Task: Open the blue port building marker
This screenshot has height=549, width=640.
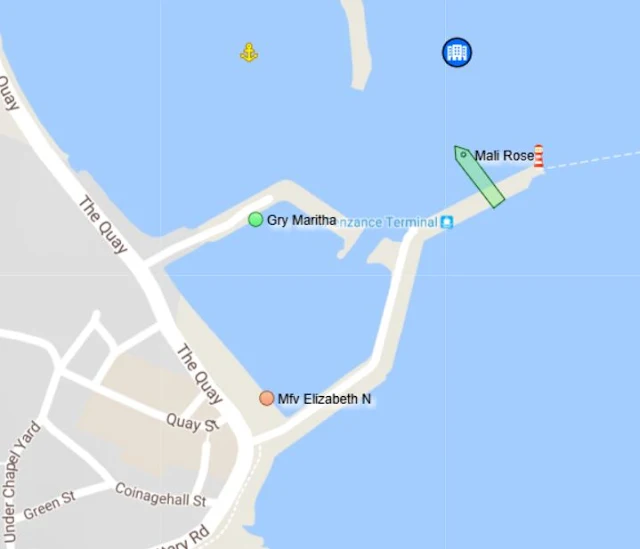Action: 457,52
